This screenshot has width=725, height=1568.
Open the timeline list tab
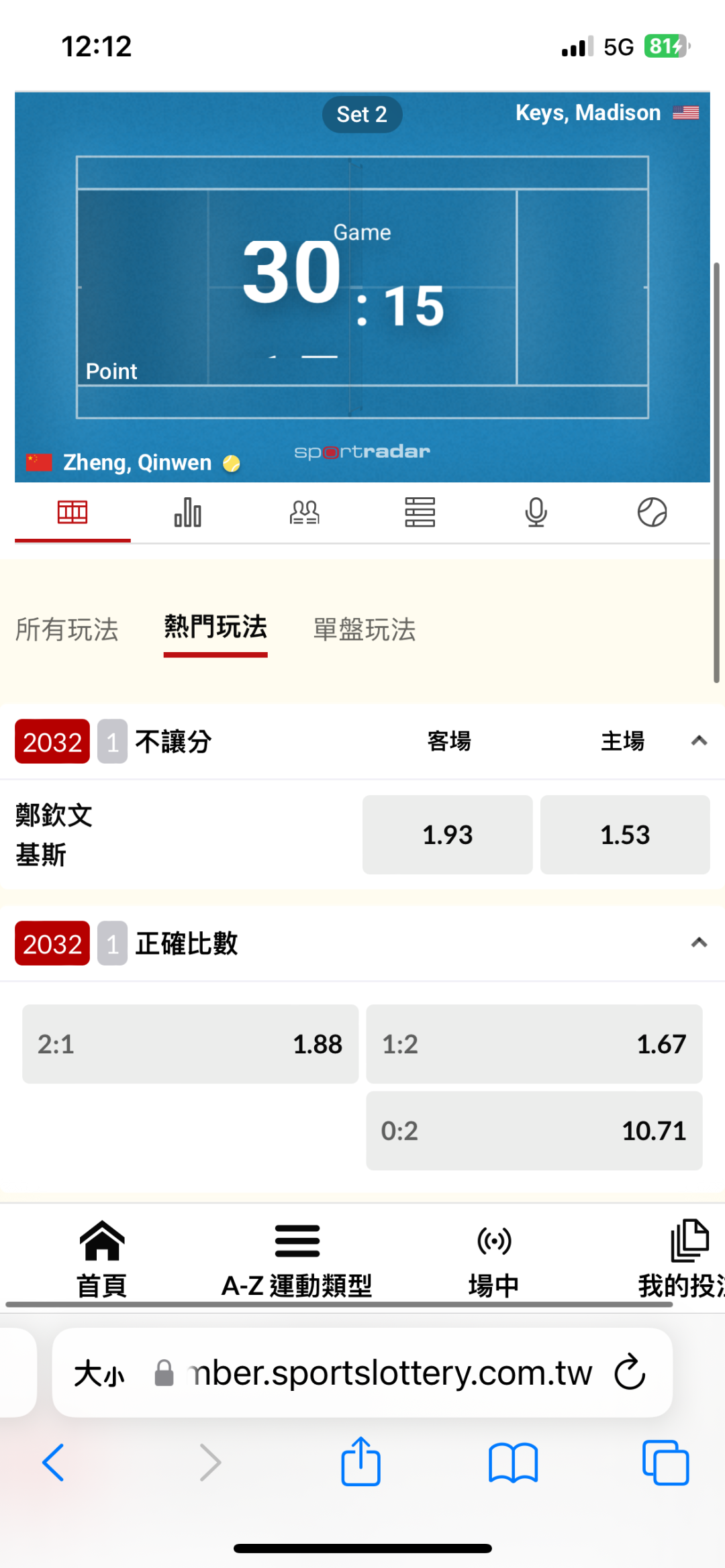pos(420,513)
